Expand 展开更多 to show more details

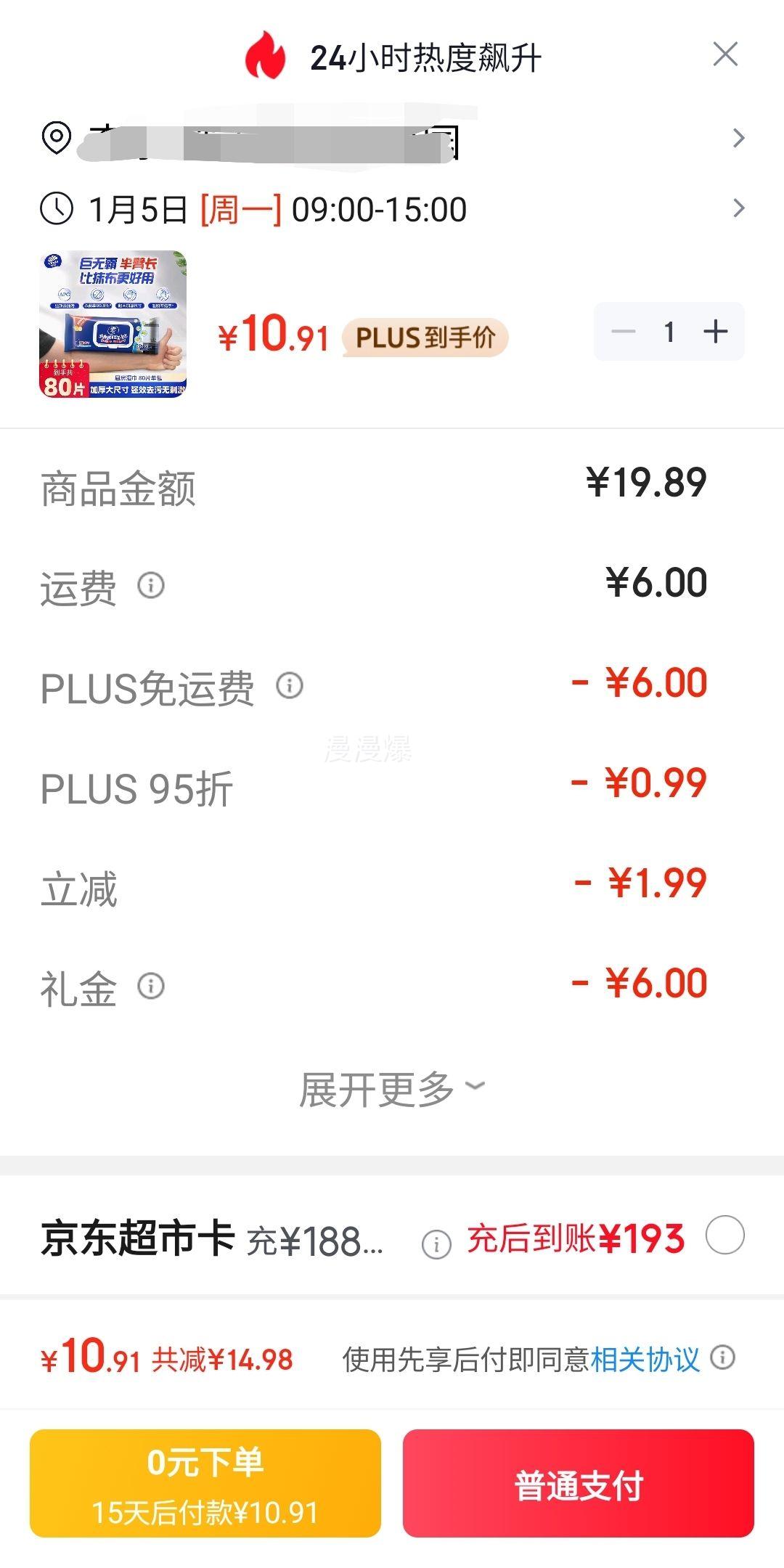[x=392, y=1089]
